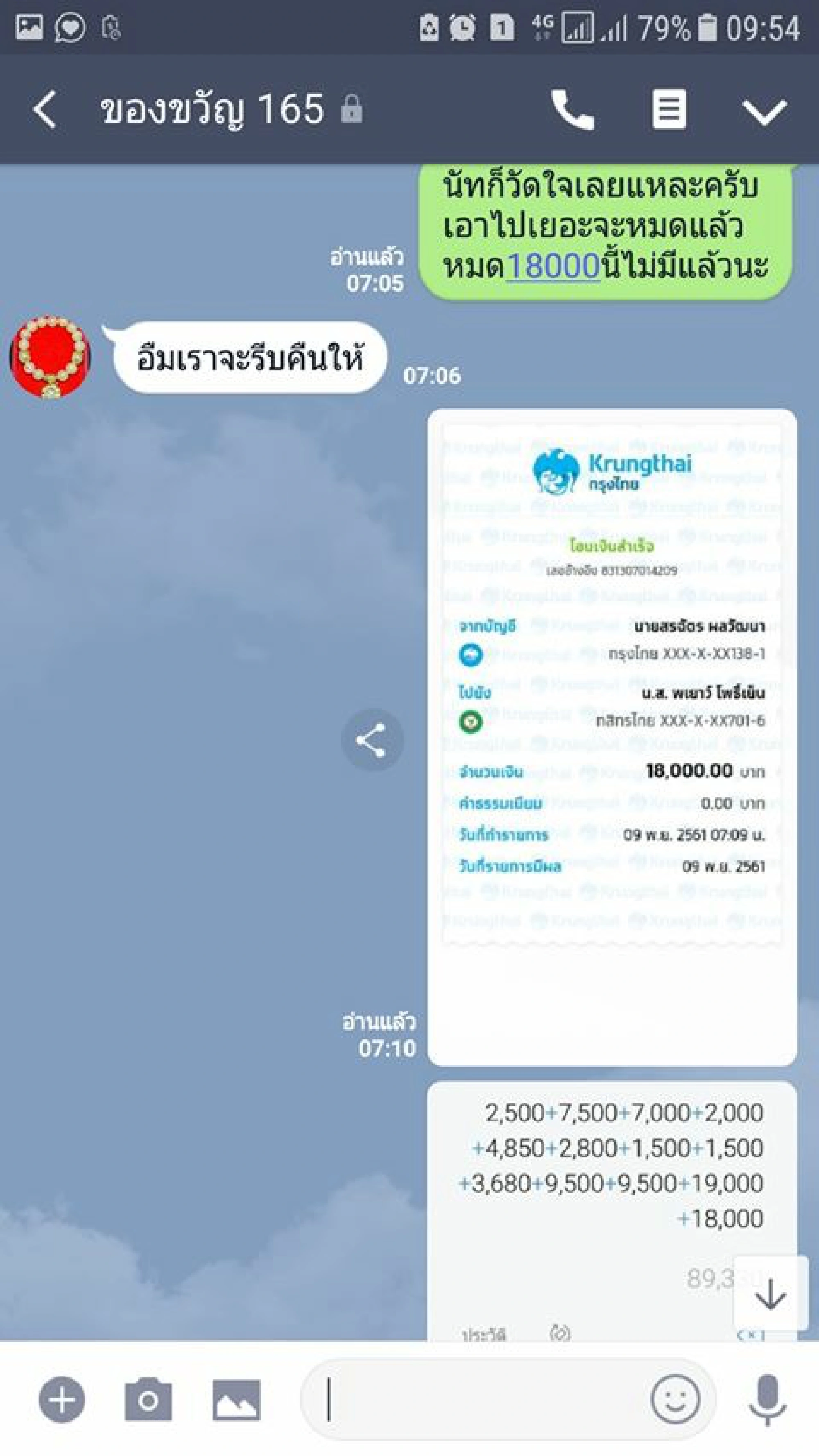The image size is (819, 1456).
Task: Open the plus attachment menu
Action: tap(62, 1399)
